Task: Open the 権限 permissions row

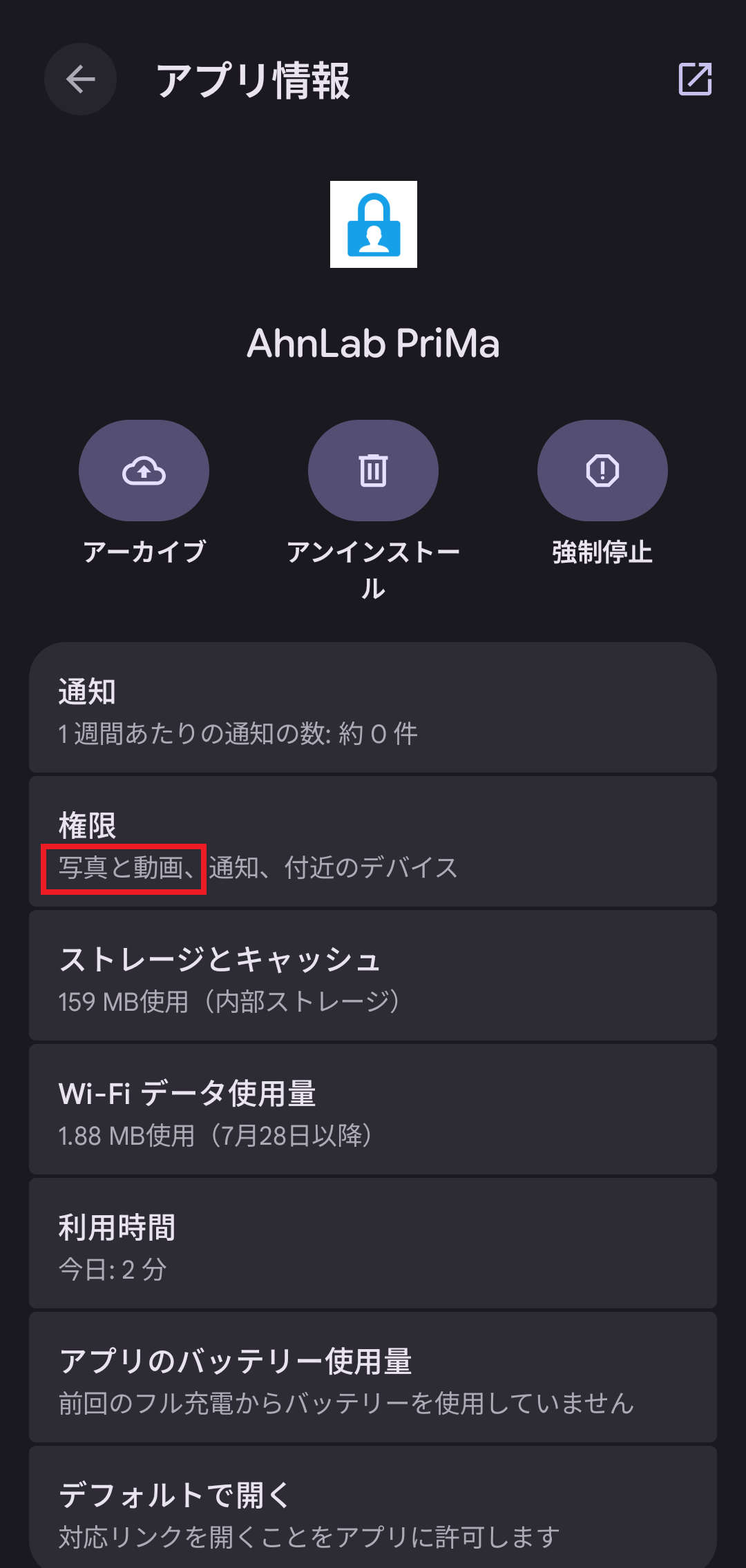Action: point(373,841)
